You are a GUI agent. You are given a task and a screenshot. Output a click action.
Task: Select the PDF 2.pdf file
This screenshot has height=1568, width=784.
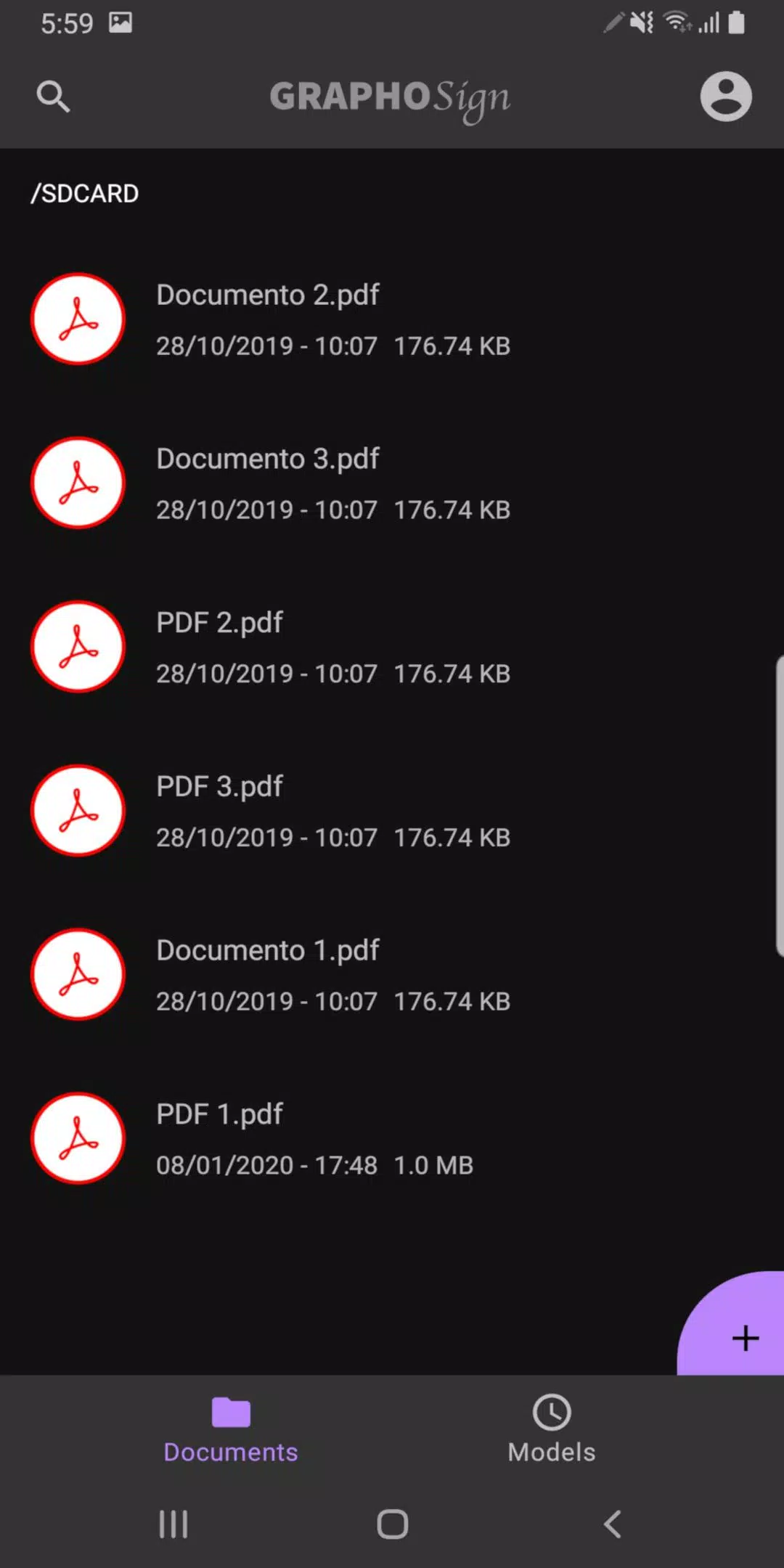[x=392, y=647]
